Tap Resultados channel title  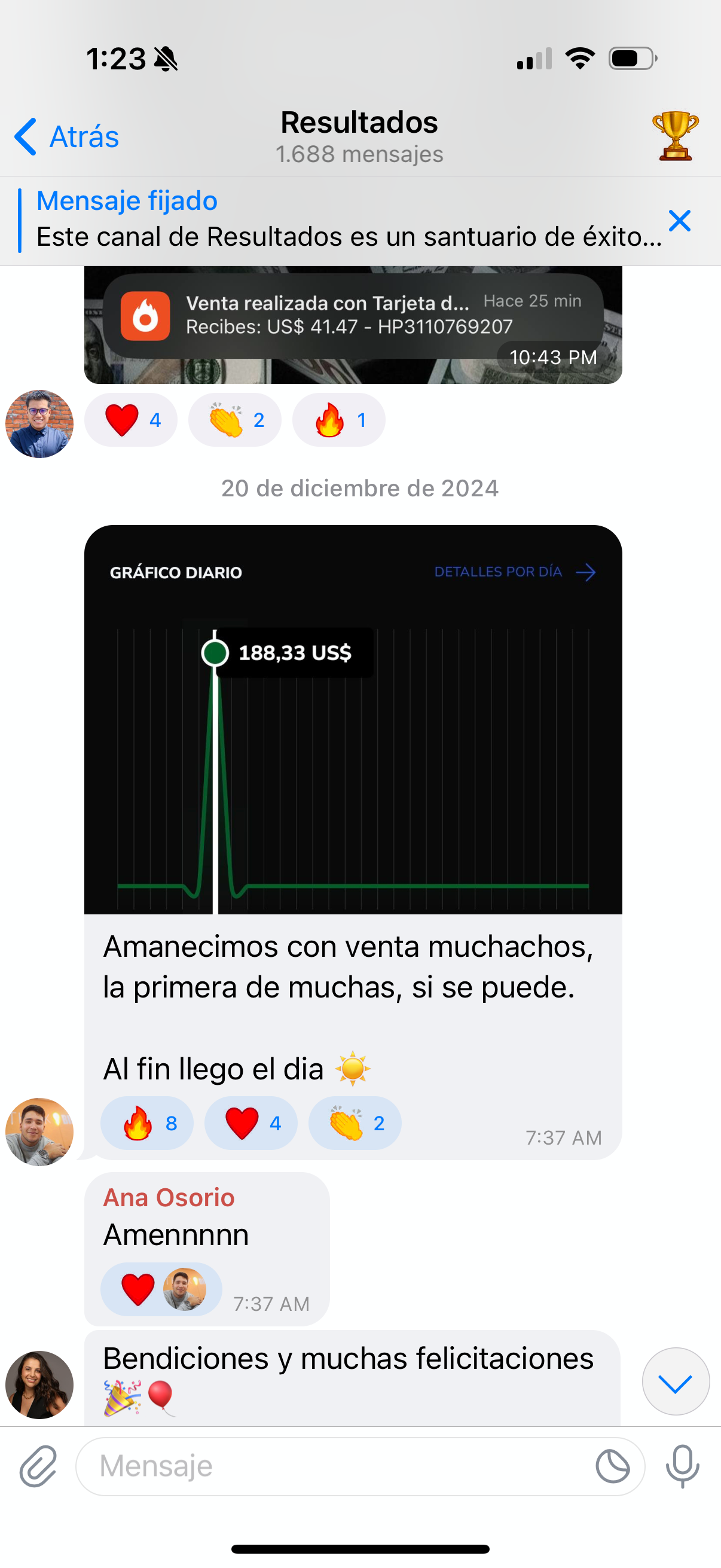coord(359,122)
